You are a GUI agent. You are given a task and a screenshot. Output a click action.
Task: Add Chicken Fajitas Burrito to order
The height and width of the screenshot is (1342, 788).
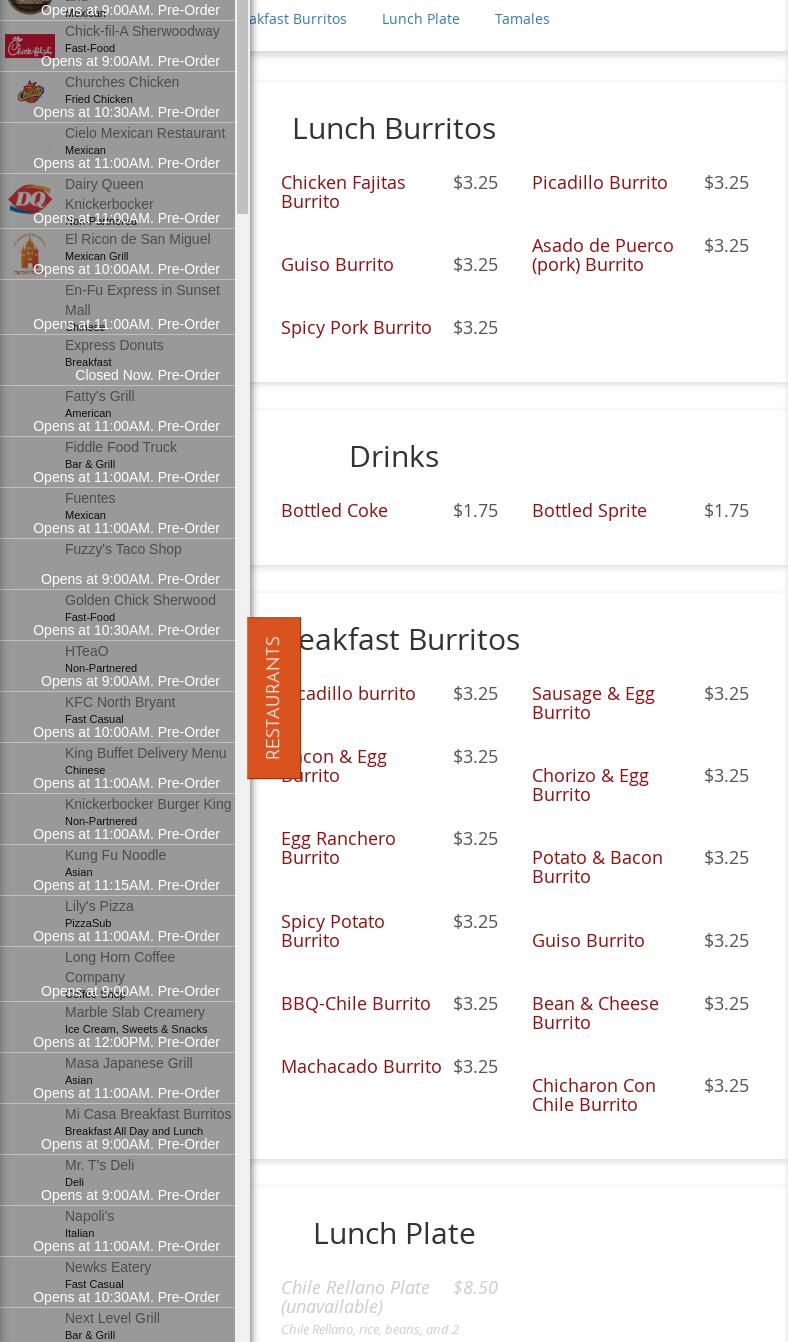[x=343, y=192]
